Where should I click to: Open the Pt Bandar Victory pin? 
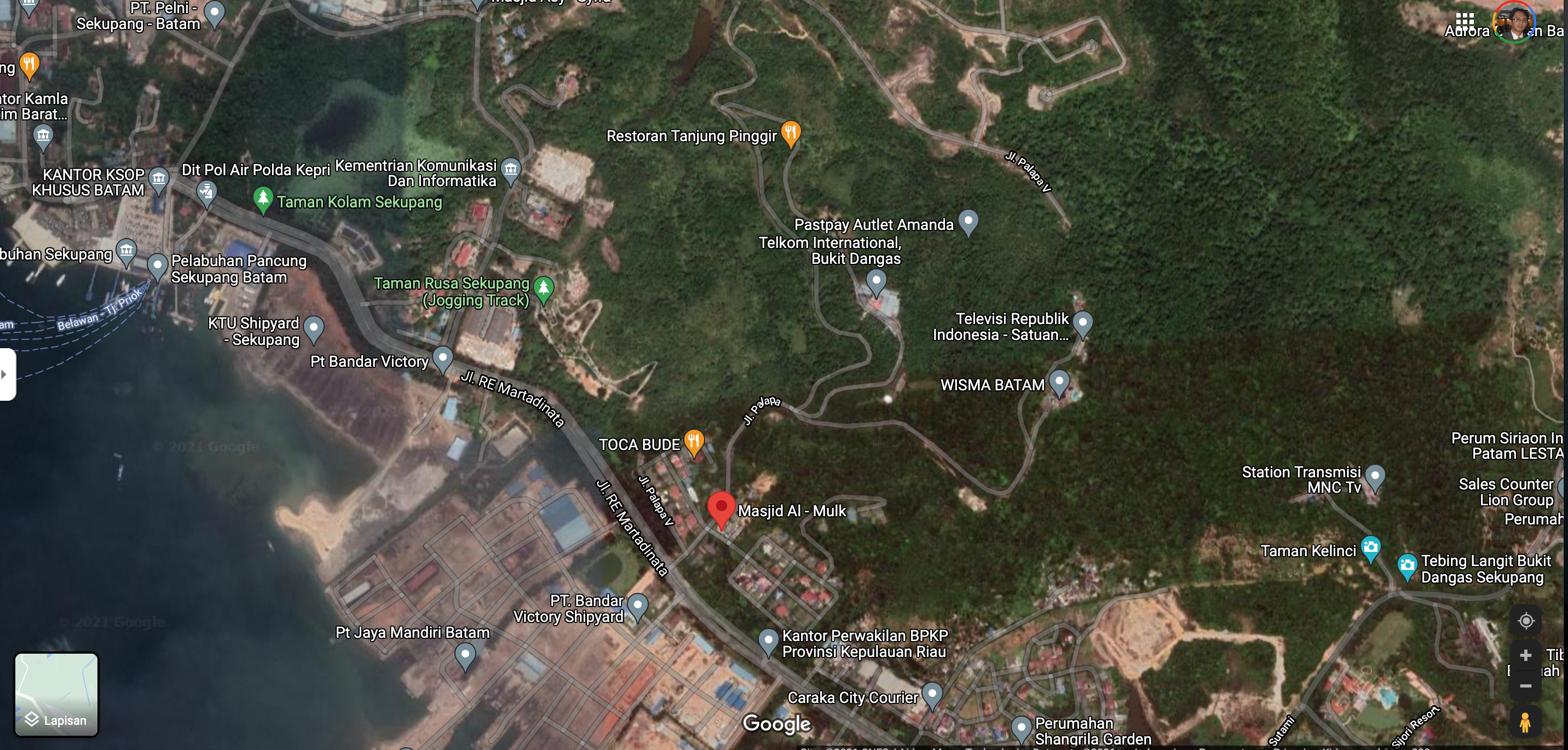(442, 357)
